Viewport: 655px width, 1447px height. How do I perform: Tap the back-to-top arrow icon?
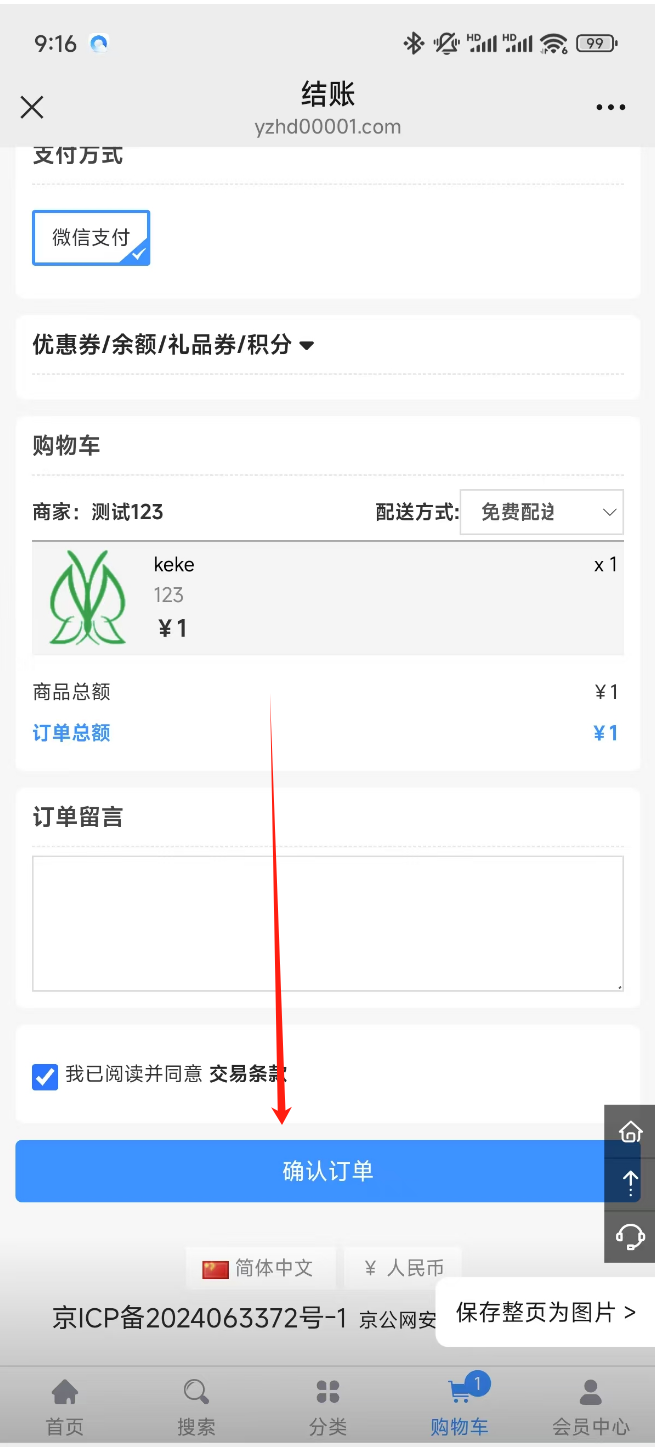630,1184
